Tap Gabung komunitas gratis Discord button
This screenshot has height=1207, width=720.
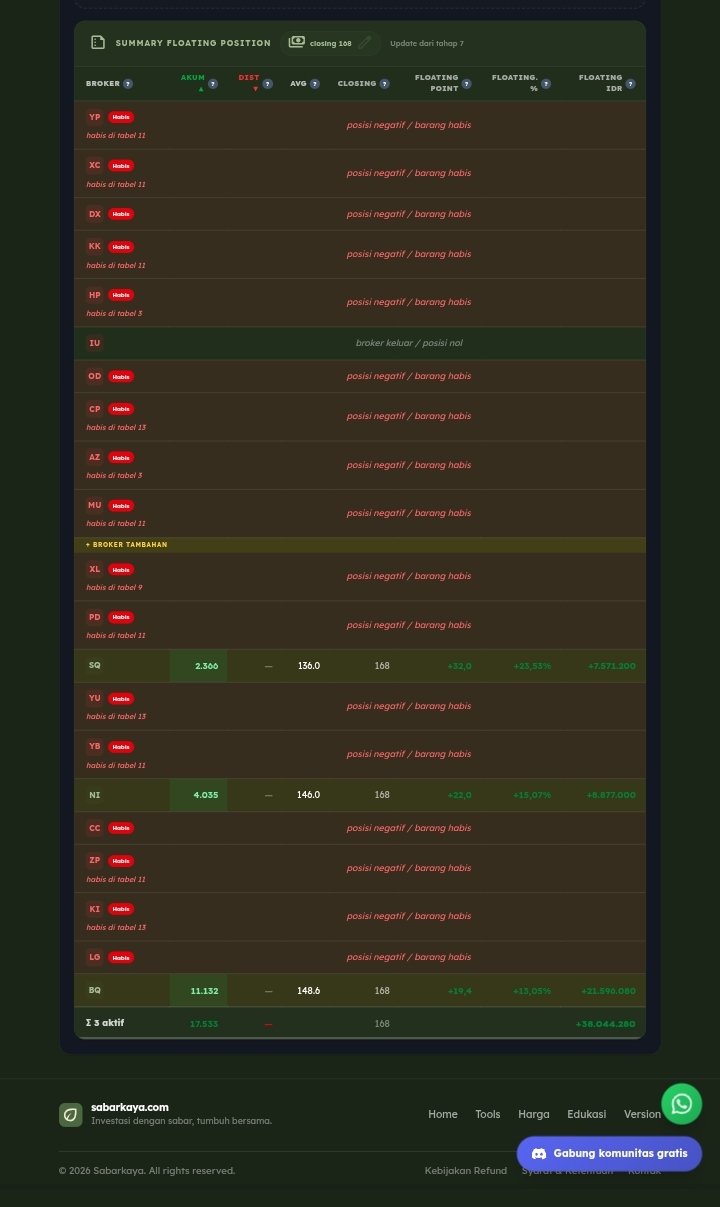point(609,1154)
